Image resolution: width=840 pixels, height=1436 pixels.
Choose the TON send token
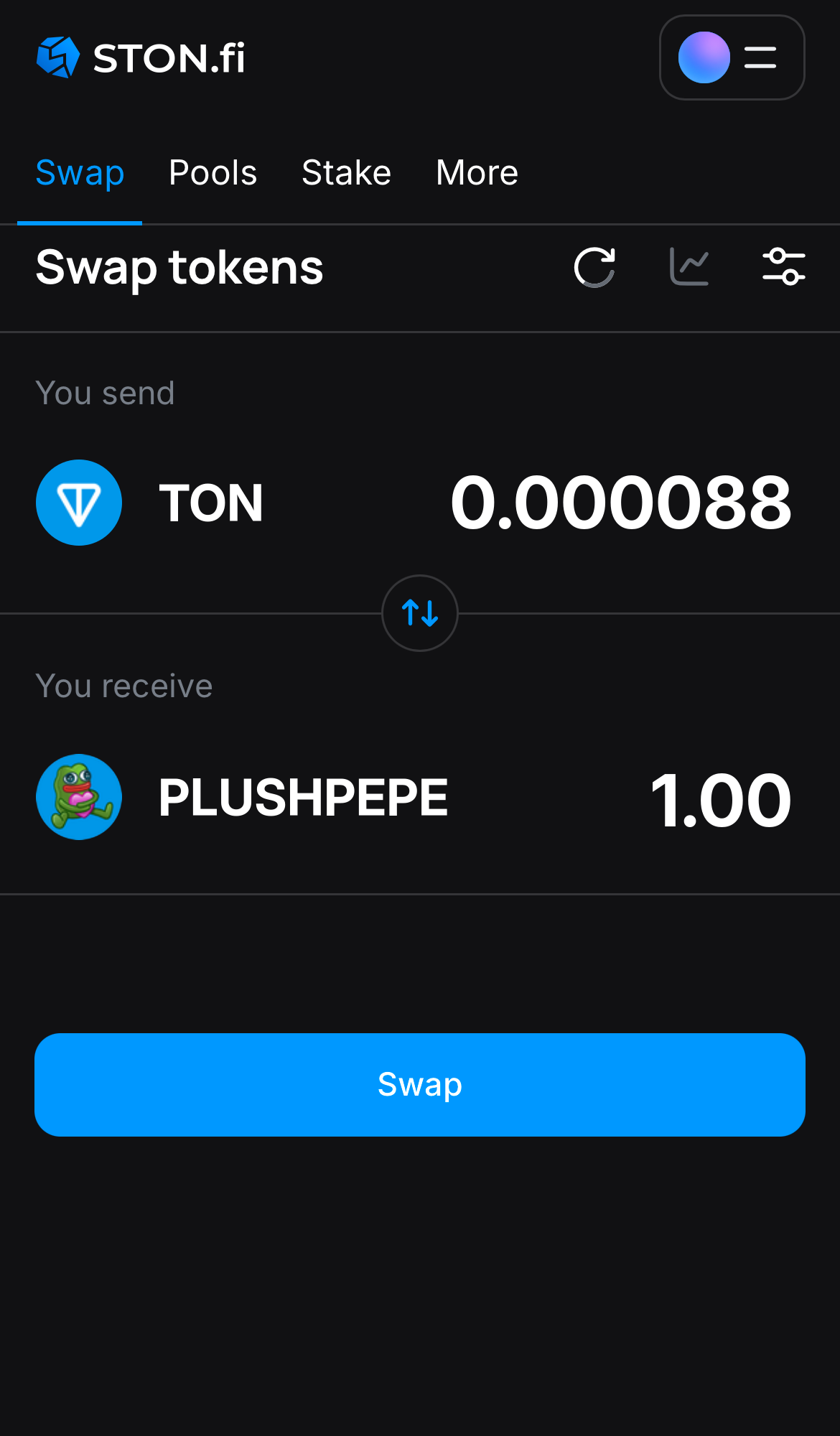point(151,503)
